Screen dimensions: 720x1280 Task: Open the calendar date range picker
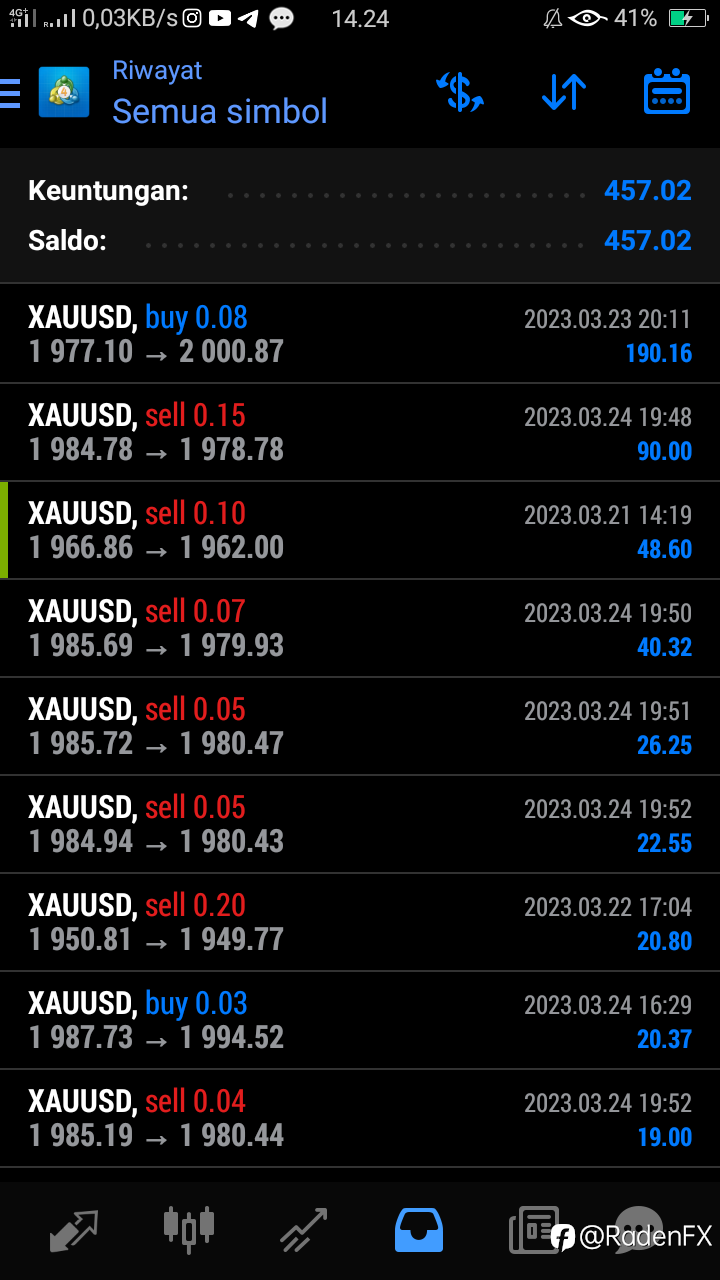tap(667, 92)
